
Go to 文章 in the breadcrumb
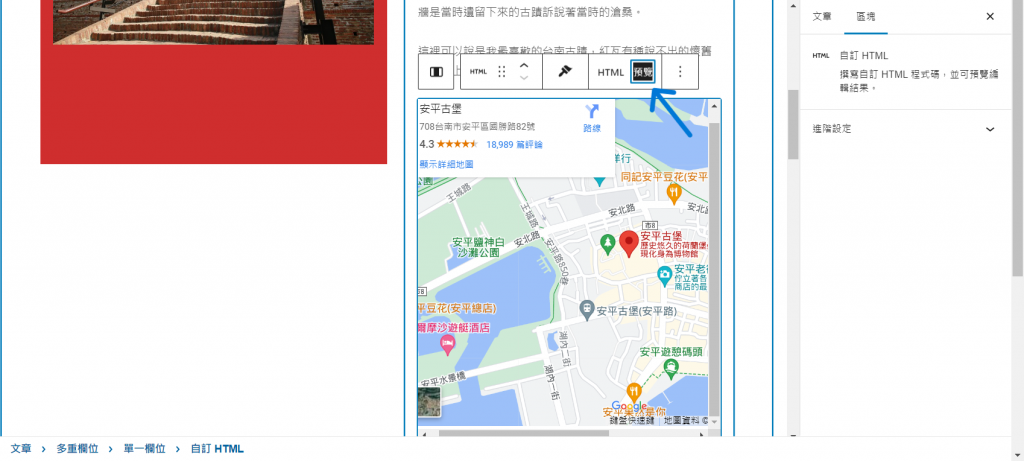point(21,449)
